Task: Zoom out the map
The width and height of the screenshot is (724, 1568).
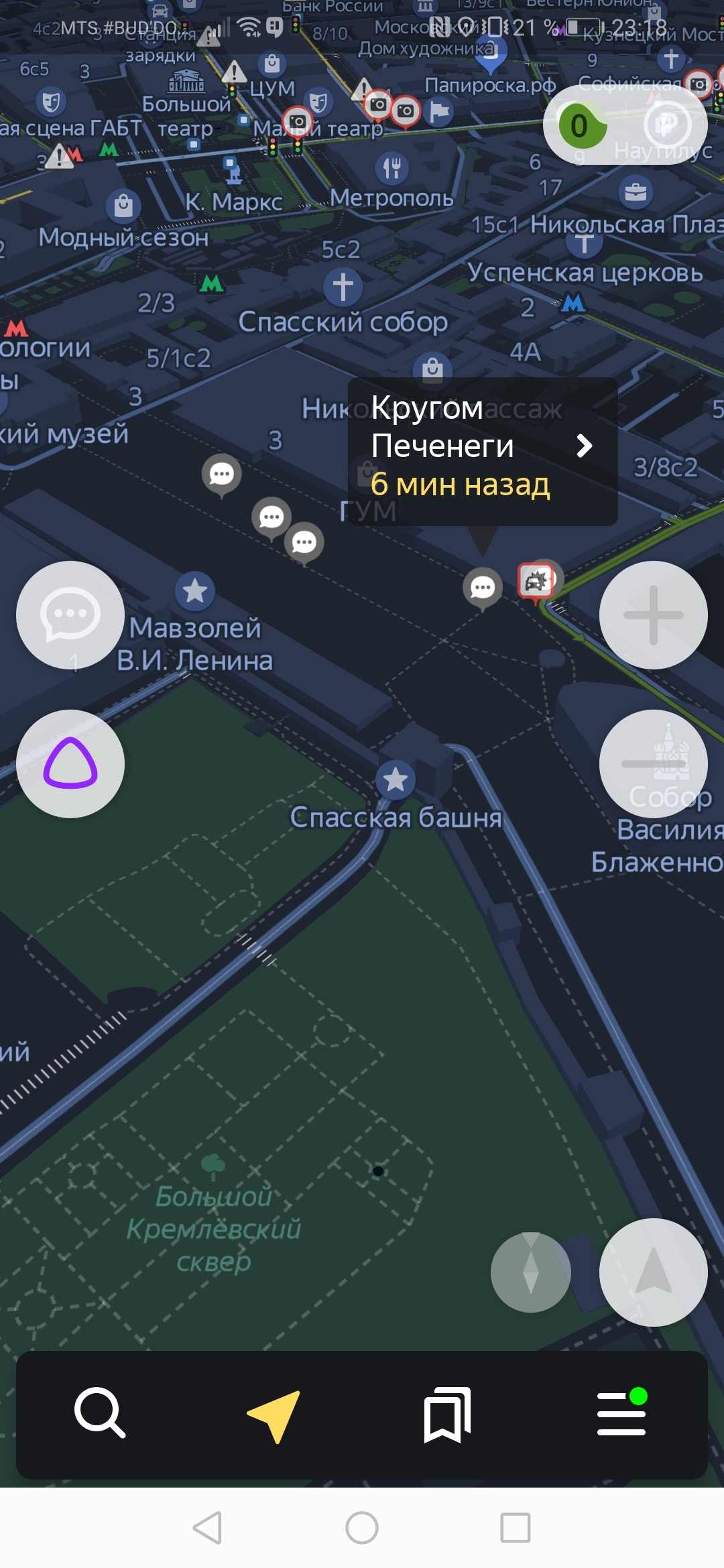Action: (653, 764)
